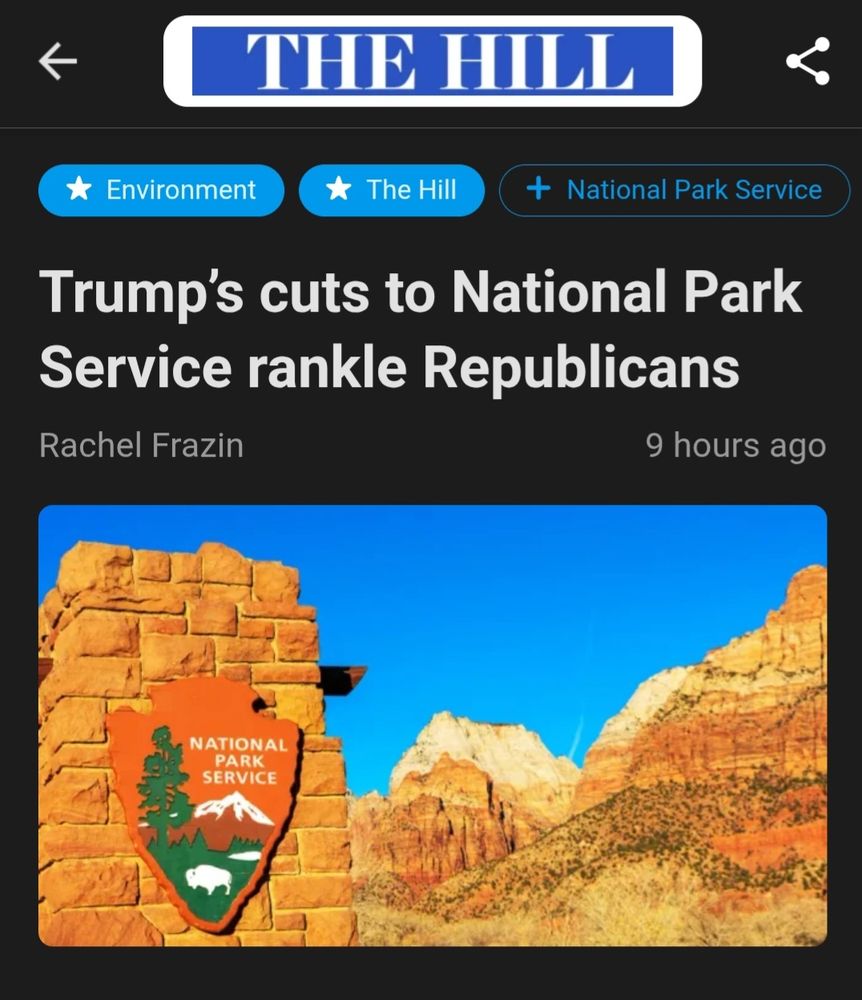Follow the National Park Service topic
This screenshot has width=862, height=1000.
click(674, 190)
